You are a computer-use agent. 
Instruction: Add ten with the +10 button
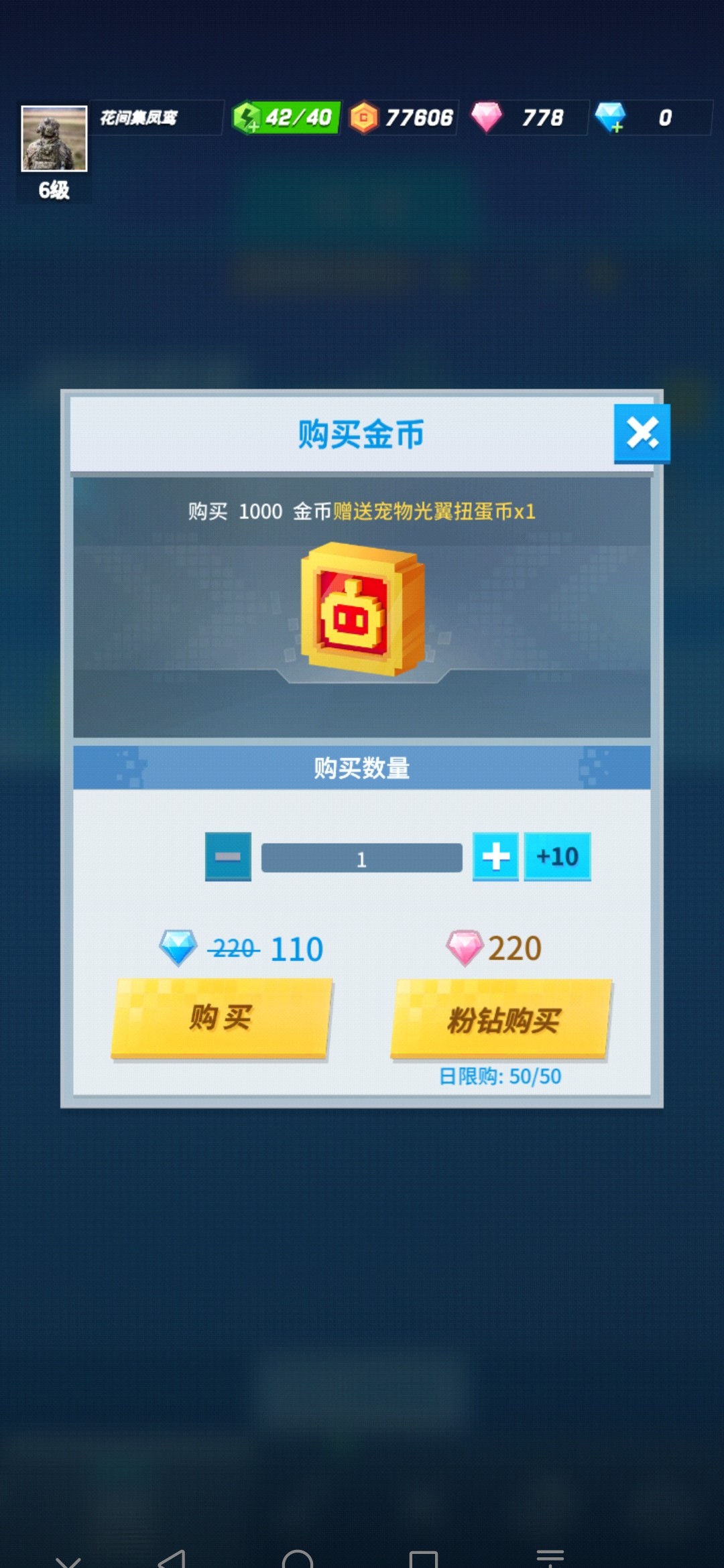click(x=557, y=856)
